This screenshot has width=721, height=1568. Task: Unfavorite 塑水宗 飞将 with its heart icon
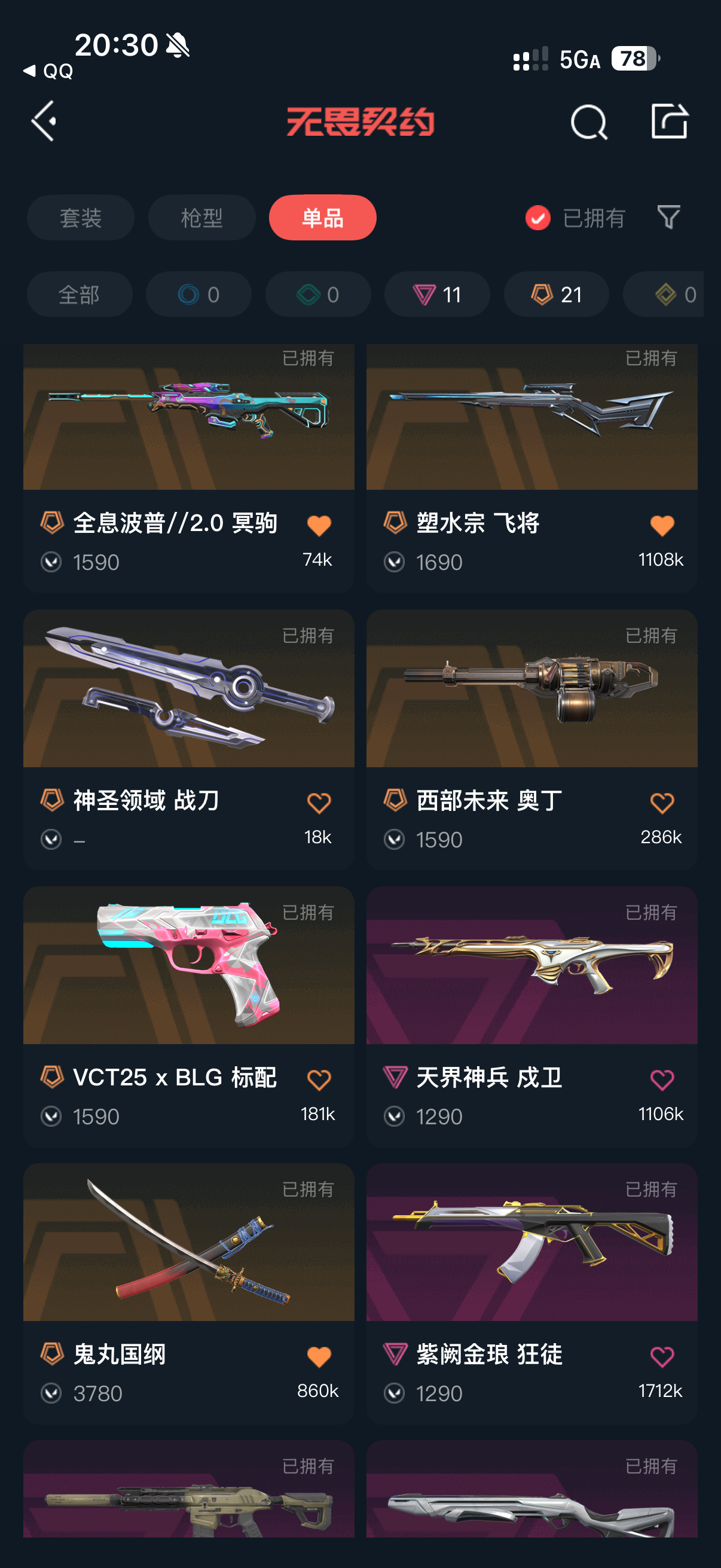pos(662,525)
